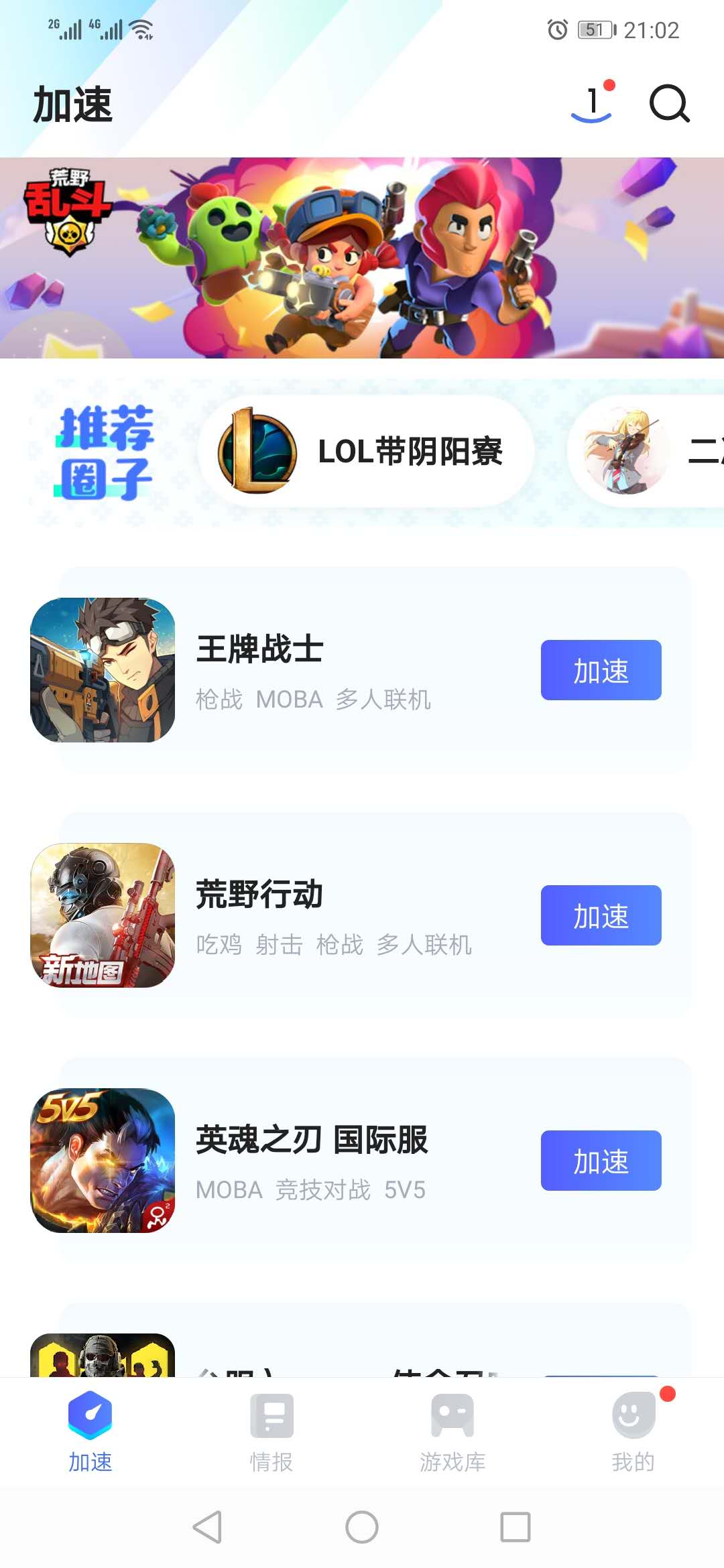724x1568 pixels.
Task: Open the 荒野乱斗 banner
Action: tap(362, 258)
